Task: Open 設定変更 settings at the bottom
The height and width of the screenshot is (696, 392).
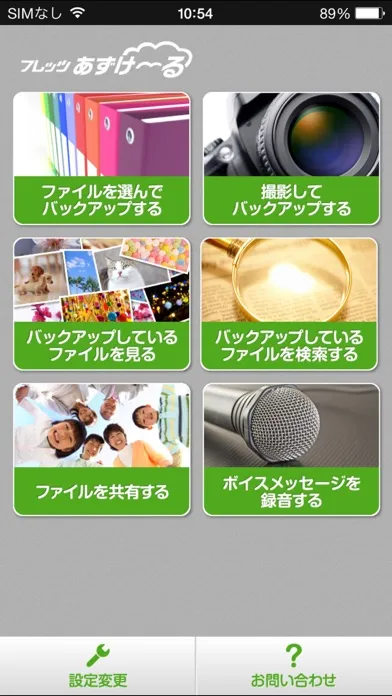Action: tap(98, 666)
